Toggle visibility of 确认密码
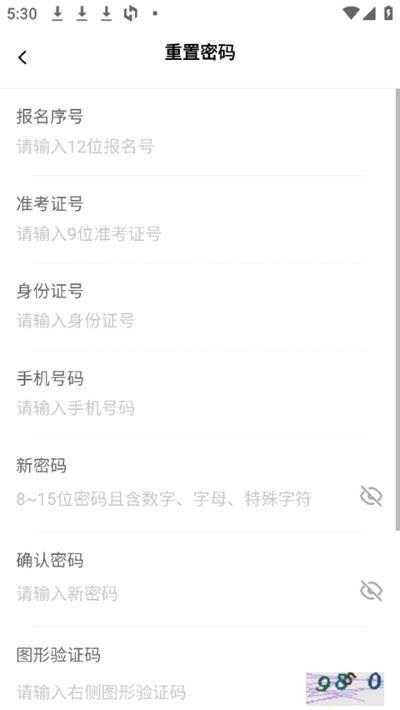The height and width of the screenshot is (710, 400). click(x=371, y=590)
